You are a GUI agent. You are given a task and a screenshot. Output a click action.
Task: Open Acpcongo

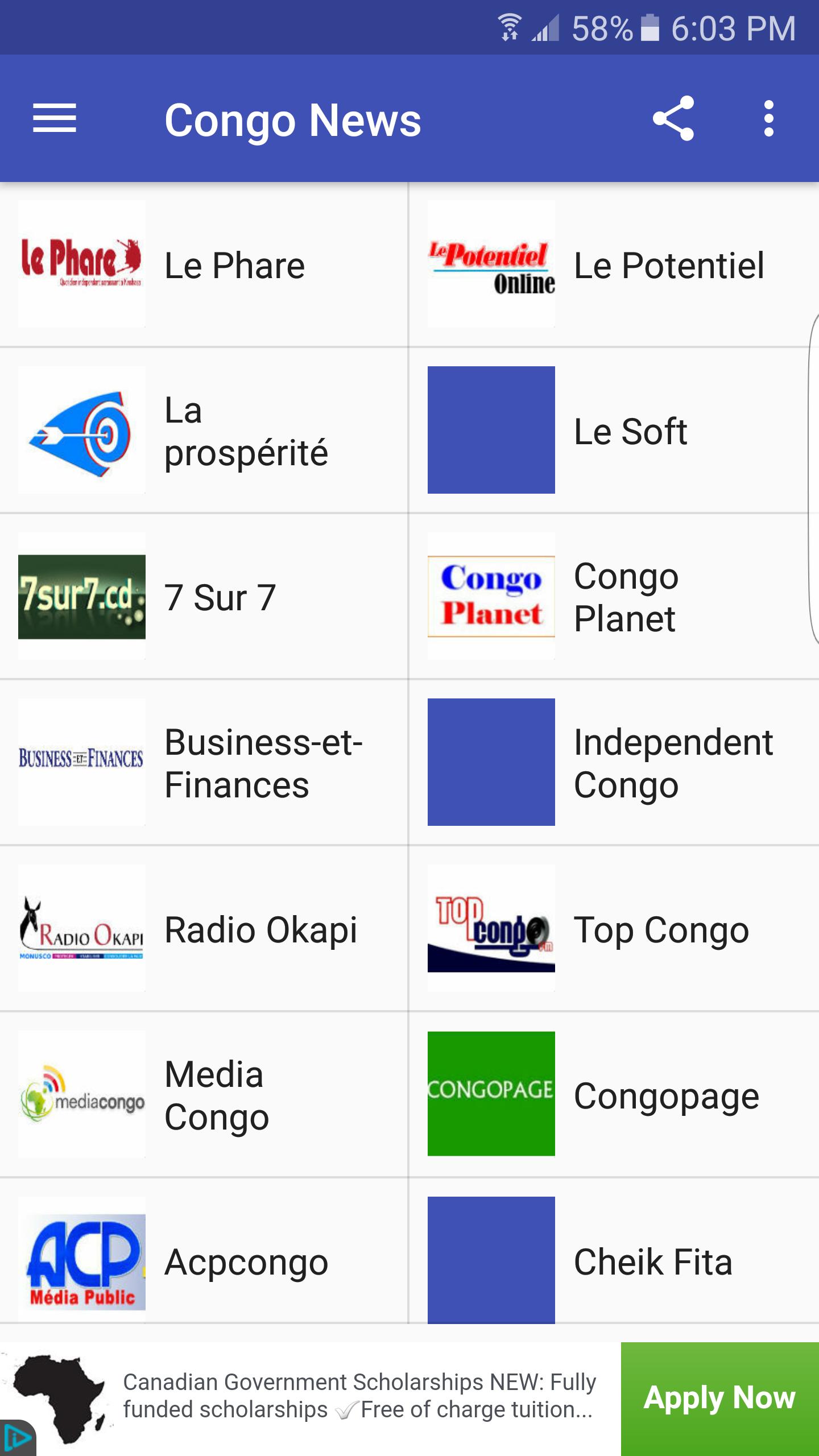(x=204, y=1251)
